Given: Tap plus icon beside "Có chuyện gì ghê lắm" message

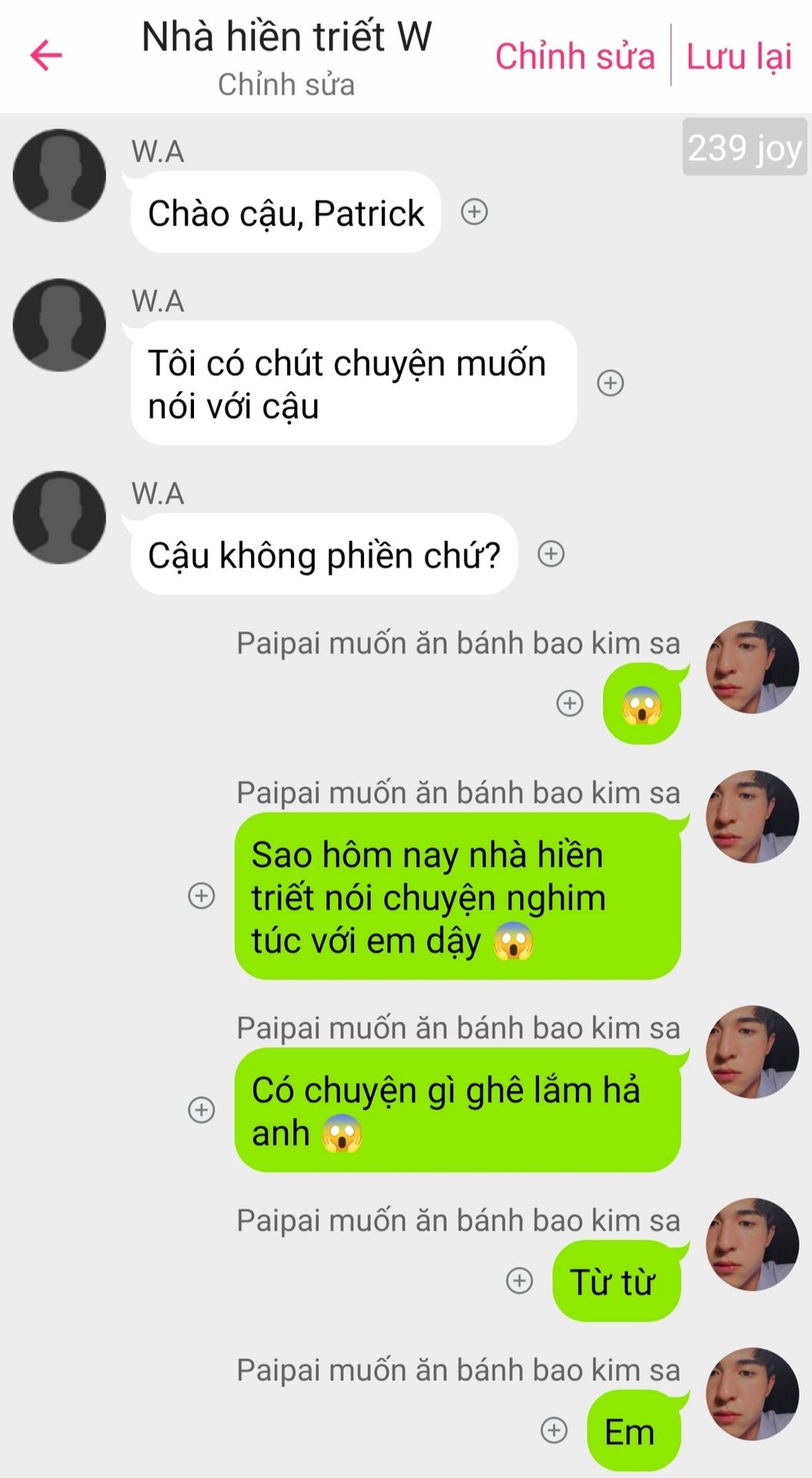Looking at the screenshot, I should pos(202,1109).
